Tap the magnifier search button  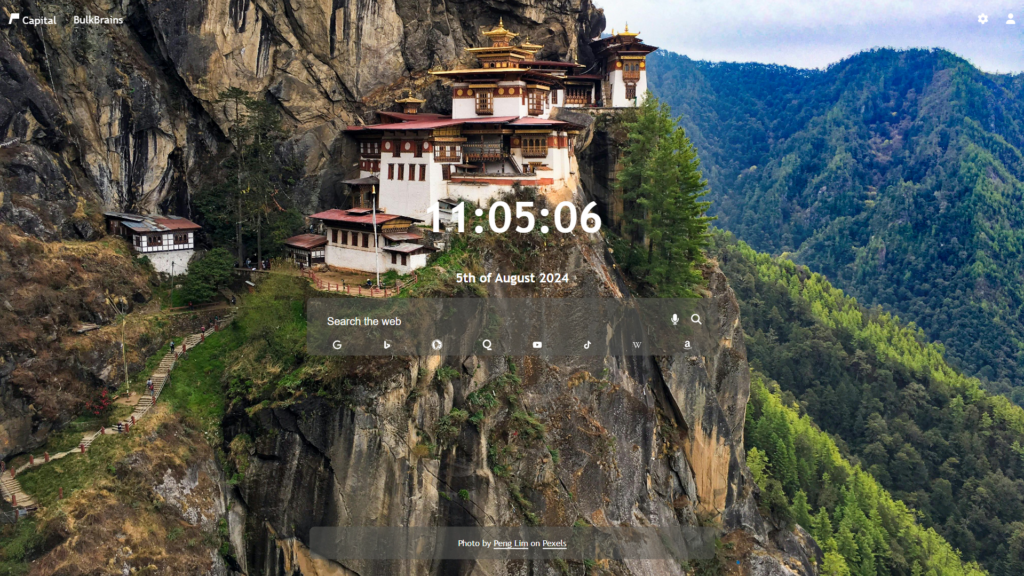[696, 320]
